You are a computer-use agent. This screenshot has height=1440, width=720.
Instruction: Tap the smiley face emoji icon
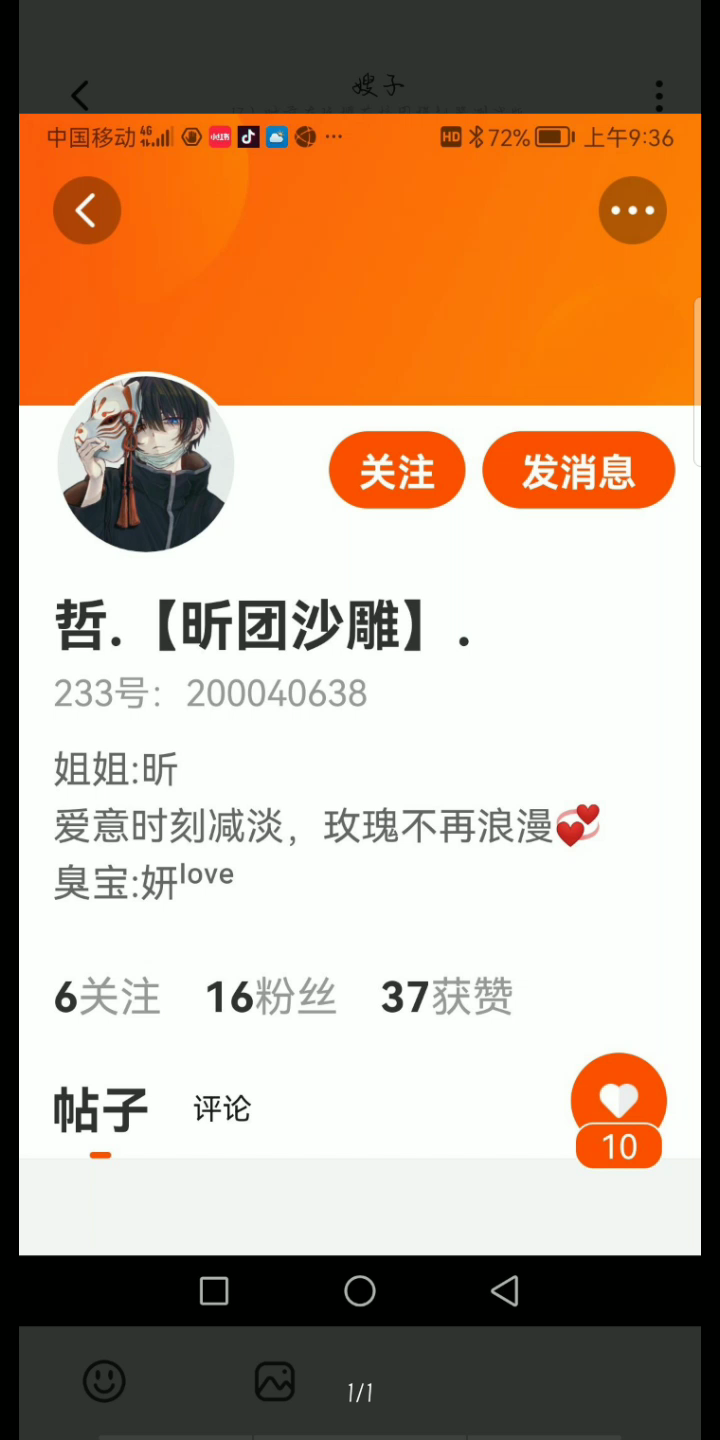click(104, 1382)
